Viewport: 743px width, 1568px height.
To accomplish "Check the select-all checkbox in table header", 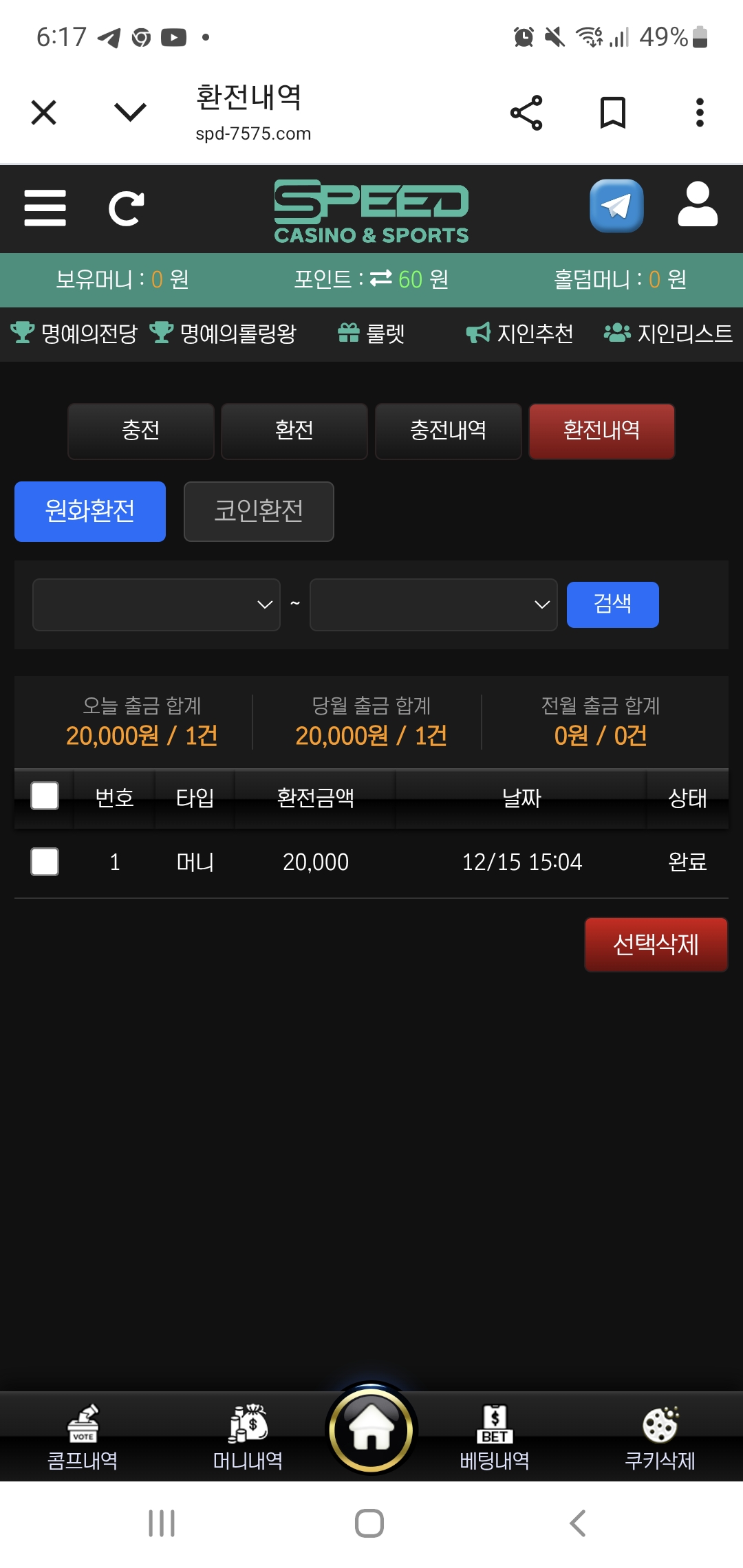I will 45,796.
